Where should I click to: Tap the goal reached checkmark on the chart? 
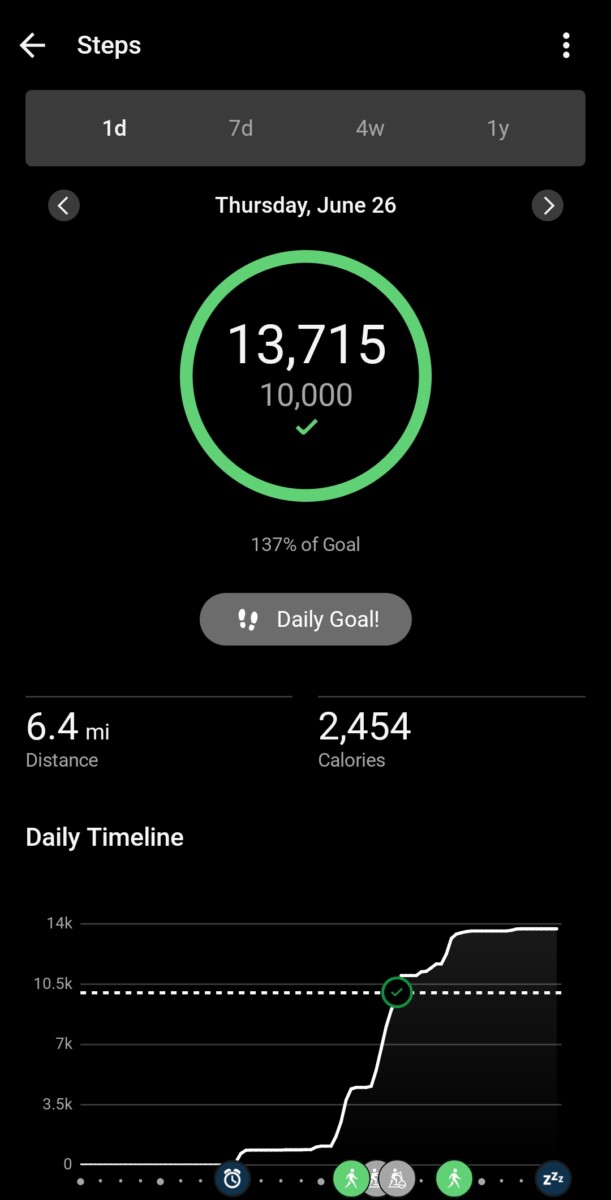click(397, 992)
